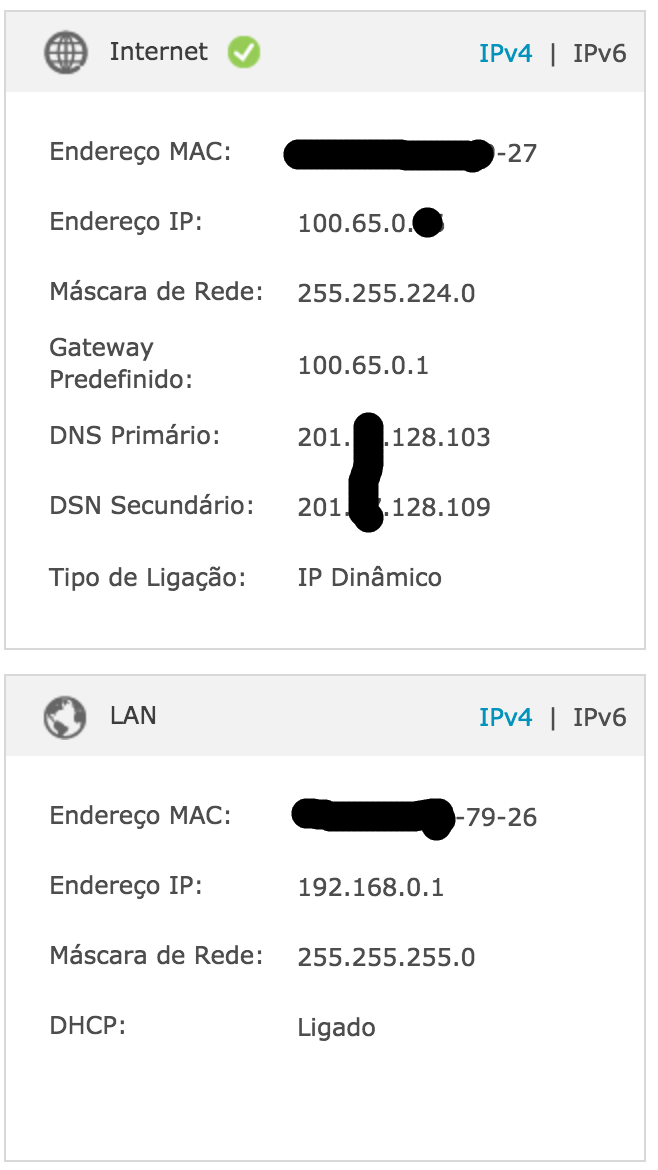Screen dimensions: 658x1170
Task: Select IPv4 in the Internet panel
Action: pyautogui.click(x=505, y=54)
